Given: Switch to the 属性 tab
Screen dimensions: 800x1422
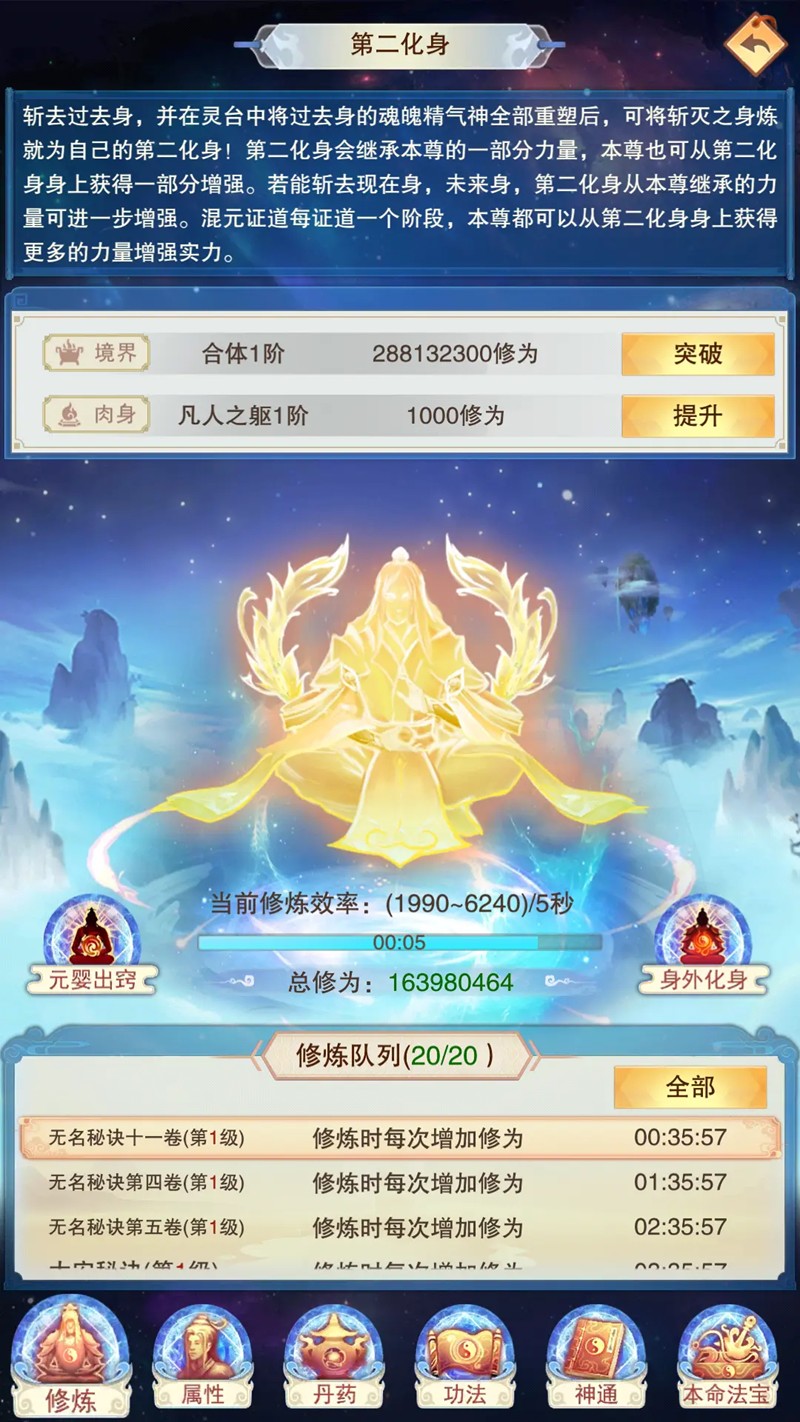Looking at the screenshot, I should [202, 1358].
